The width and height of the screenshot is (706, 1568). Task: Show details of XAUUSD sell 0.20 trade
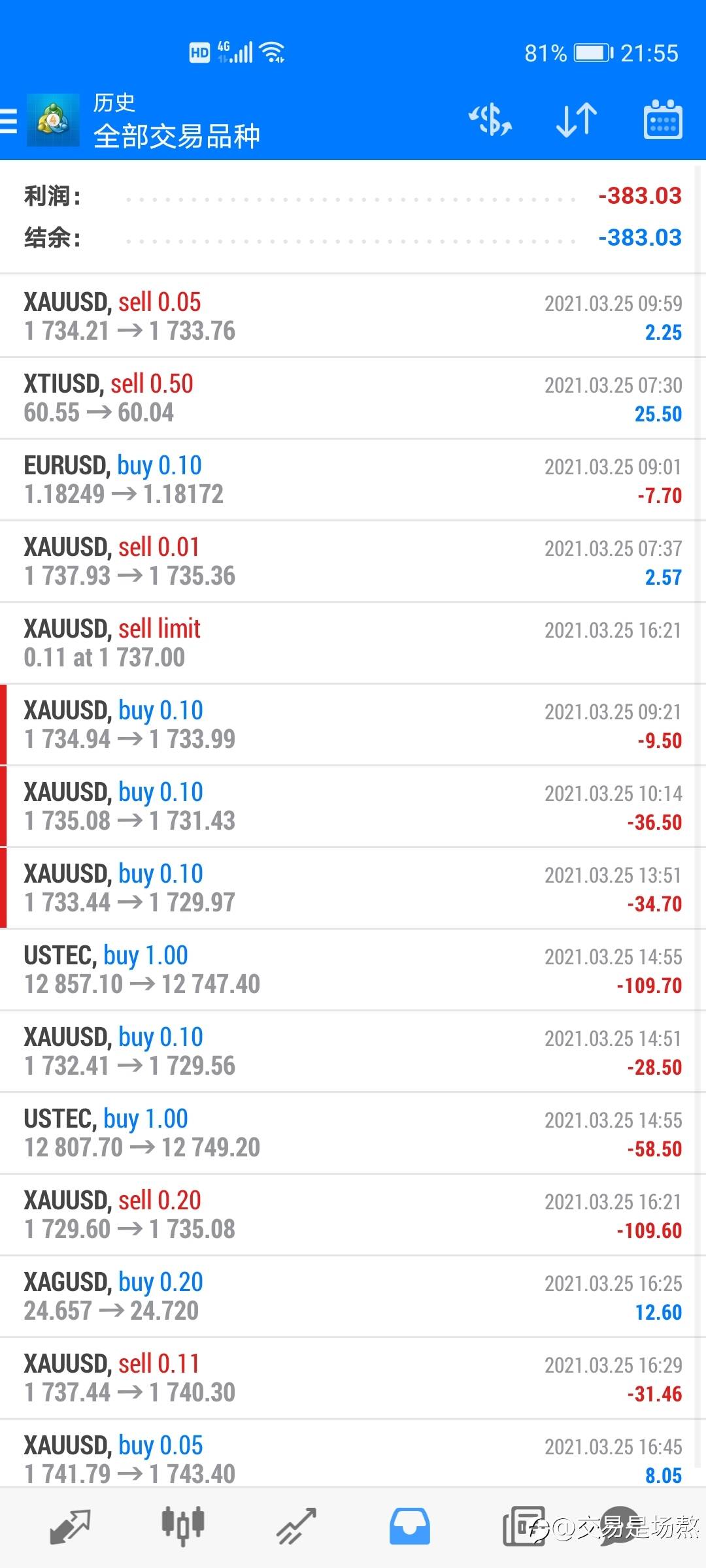coord(353,1215)
